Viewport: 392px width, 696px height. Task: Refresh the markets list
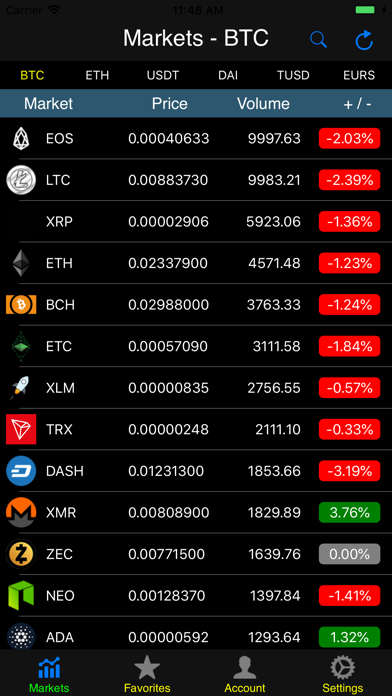[x=364, y=40]
